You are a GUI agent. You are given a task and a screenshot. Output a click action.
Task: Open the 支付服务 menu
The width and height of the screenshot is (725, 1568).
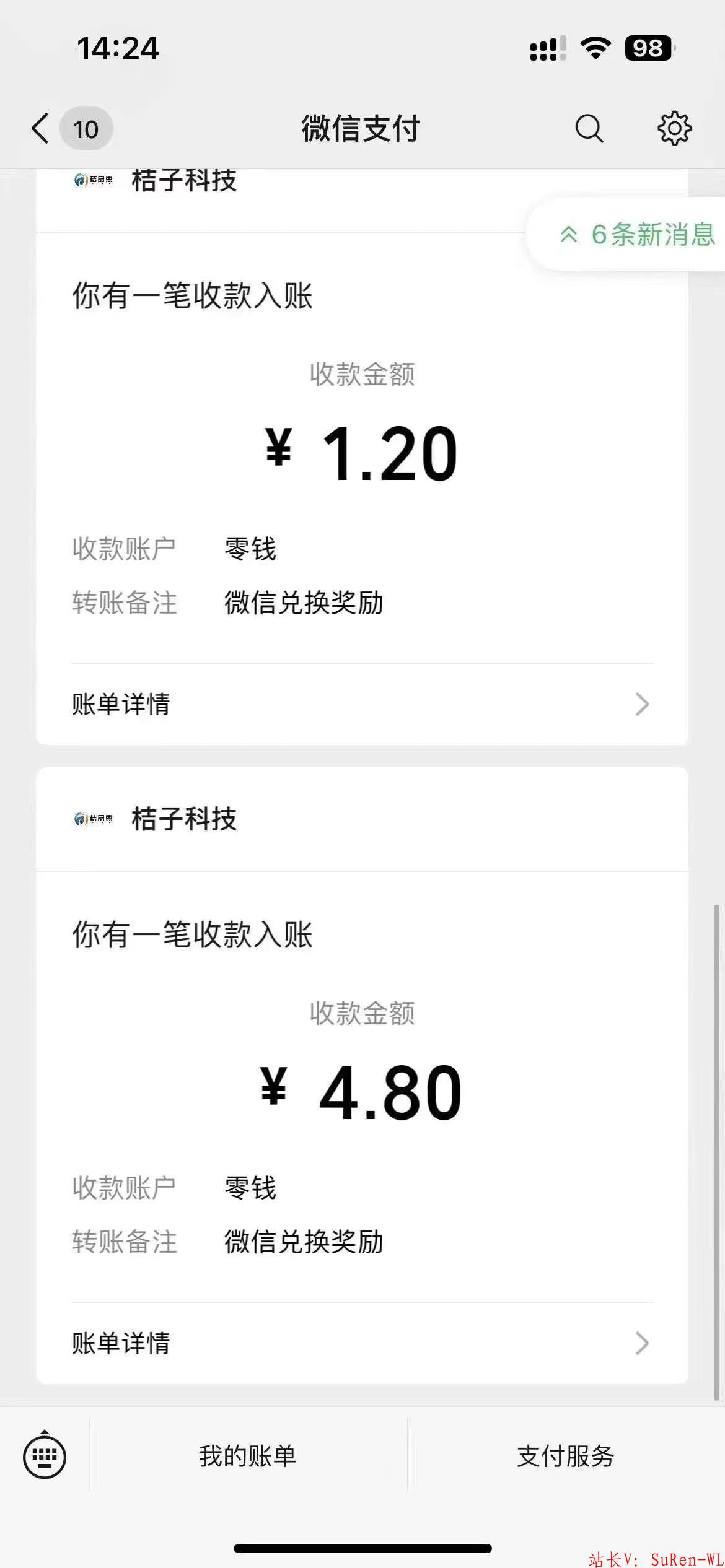tap(566, 1456)
